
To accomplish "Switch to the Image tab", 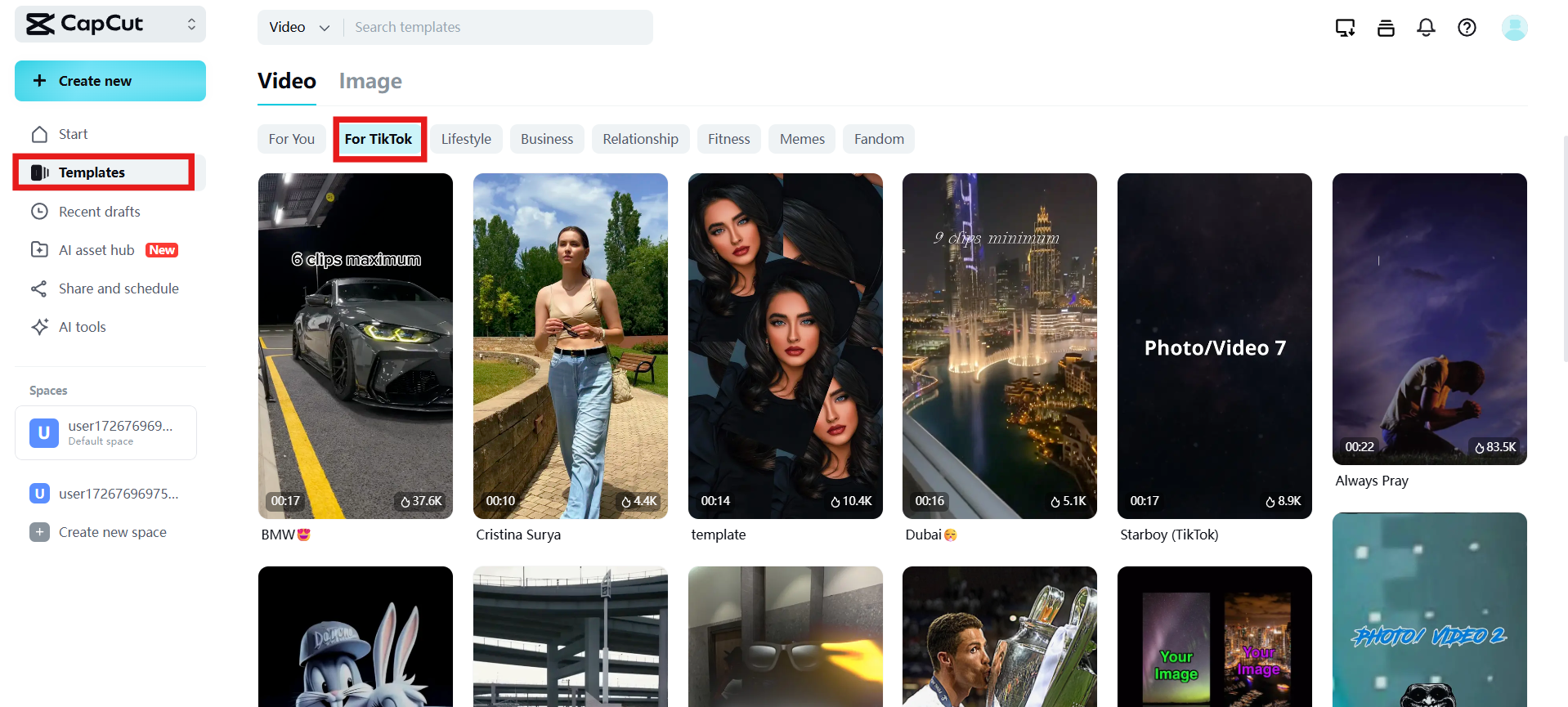I will [x=370, y=81].
